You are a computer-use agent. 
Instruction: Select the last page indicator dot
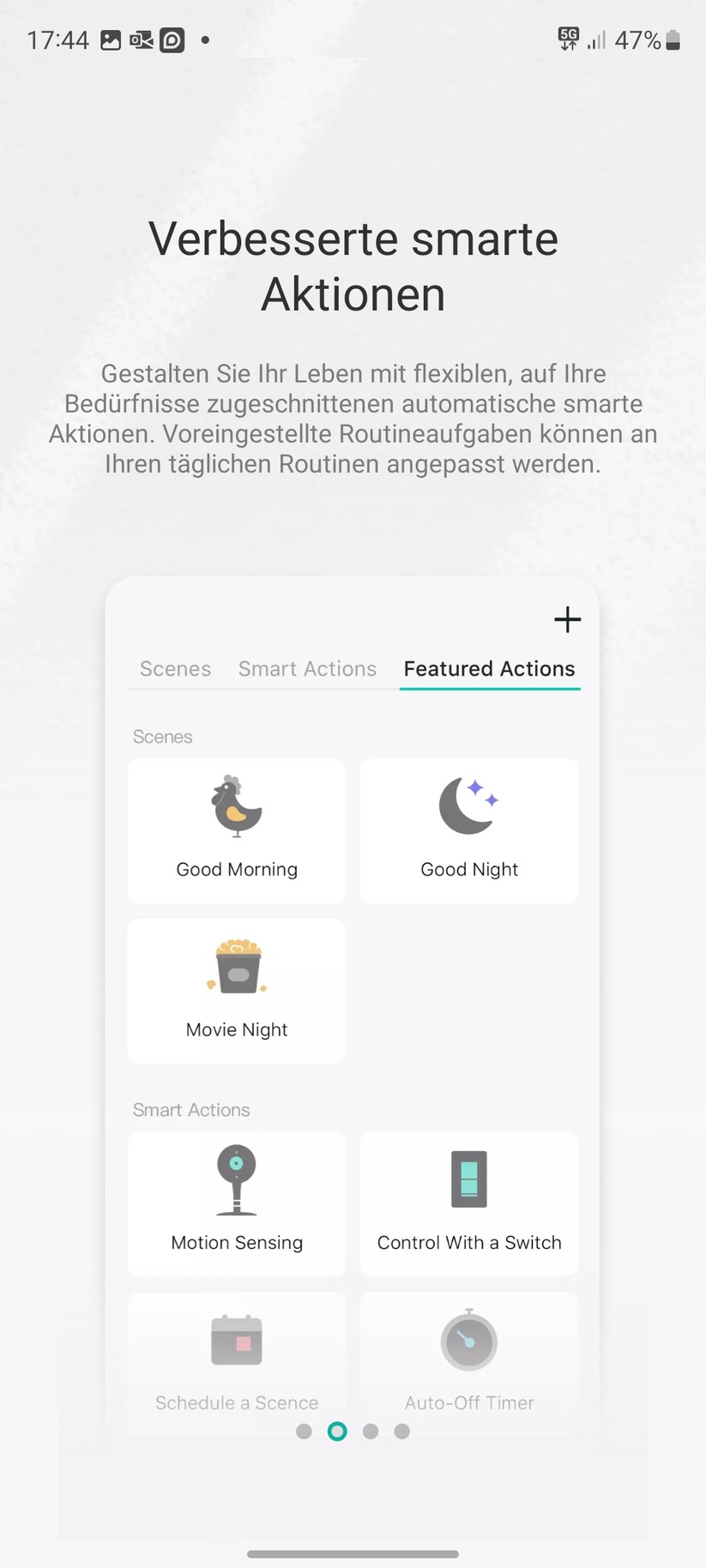pyautogui.click(x=402, y=1431)
